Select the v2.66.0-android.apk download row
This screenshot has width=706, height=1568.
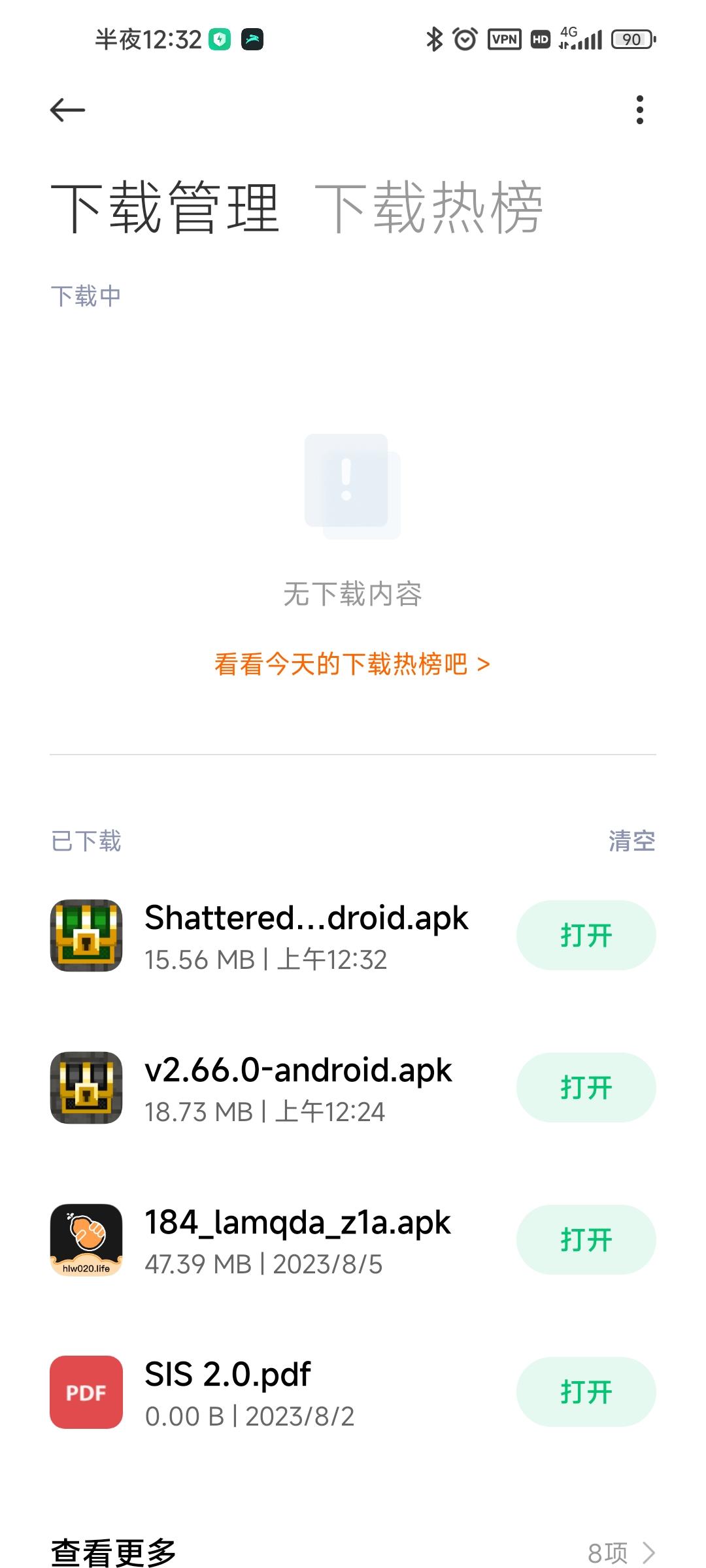point(298,1088)
